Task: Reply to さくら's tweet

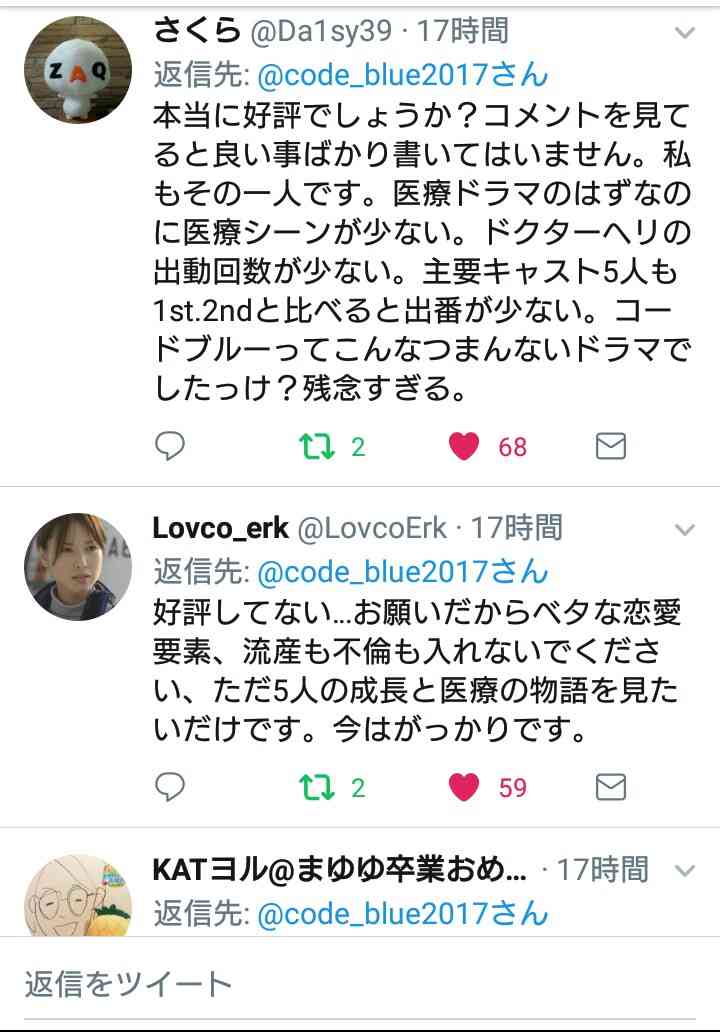Action: [x=170, y=446]
